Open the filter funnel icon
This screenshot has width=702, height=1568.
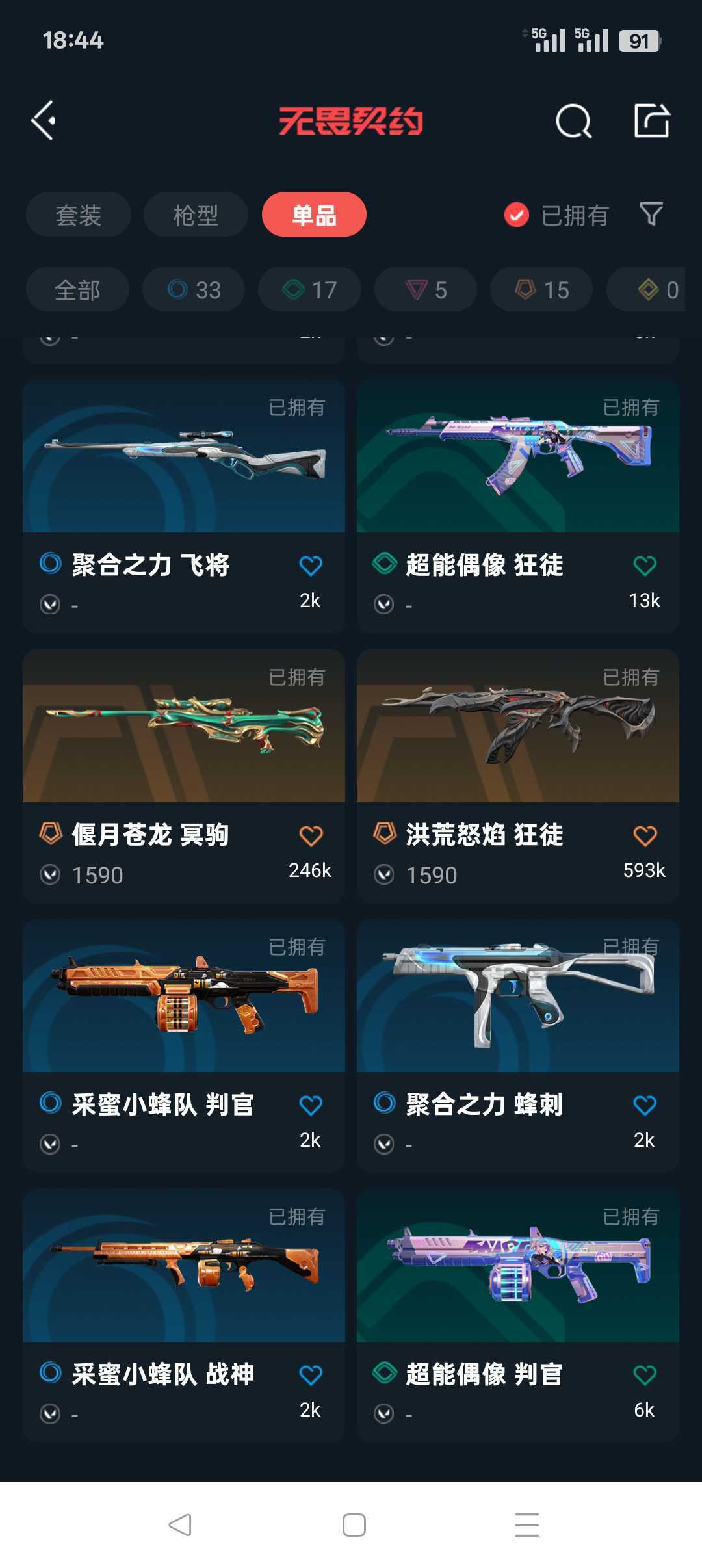(651, 214)
